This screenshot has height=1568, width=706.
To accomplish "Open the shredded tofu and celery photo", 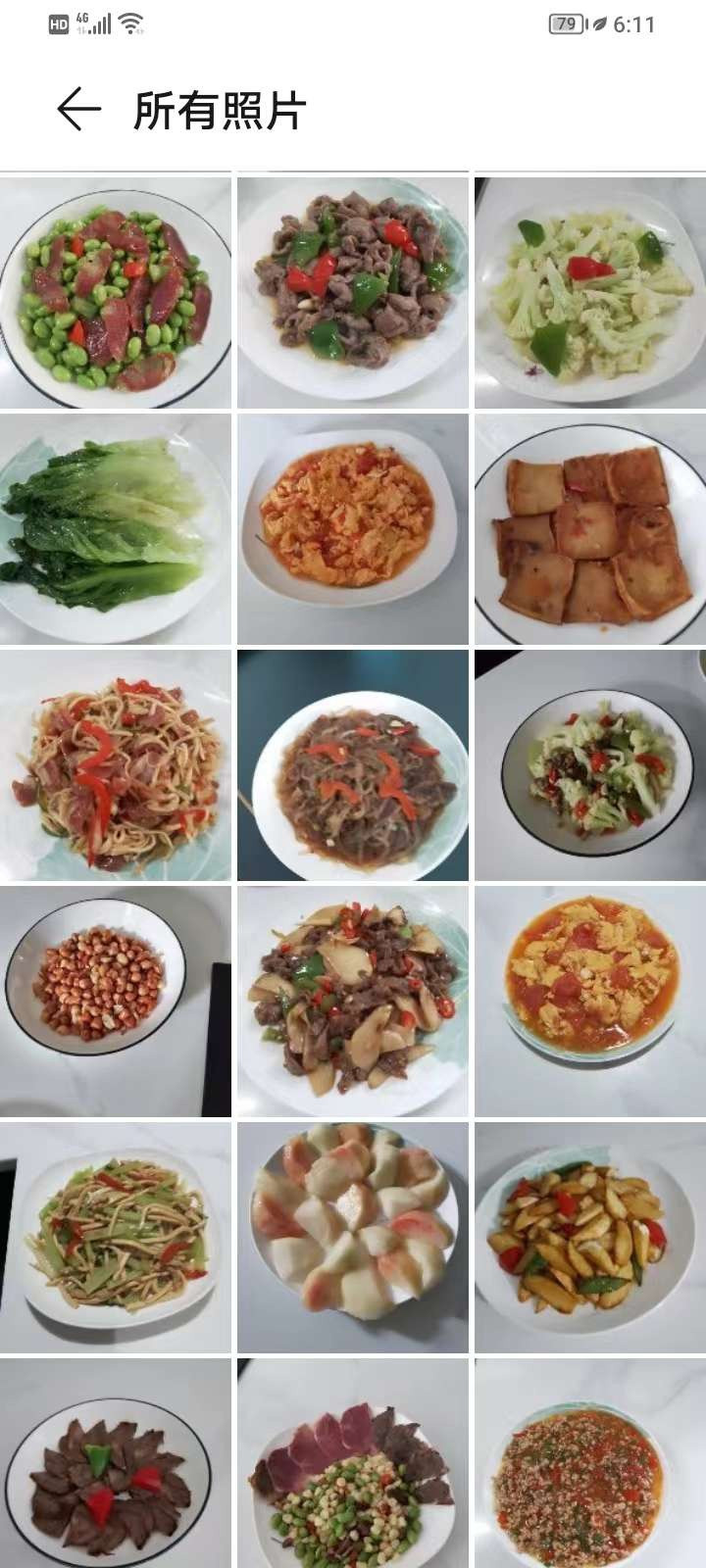I will pyautogui.click(x=116, y=1238).
